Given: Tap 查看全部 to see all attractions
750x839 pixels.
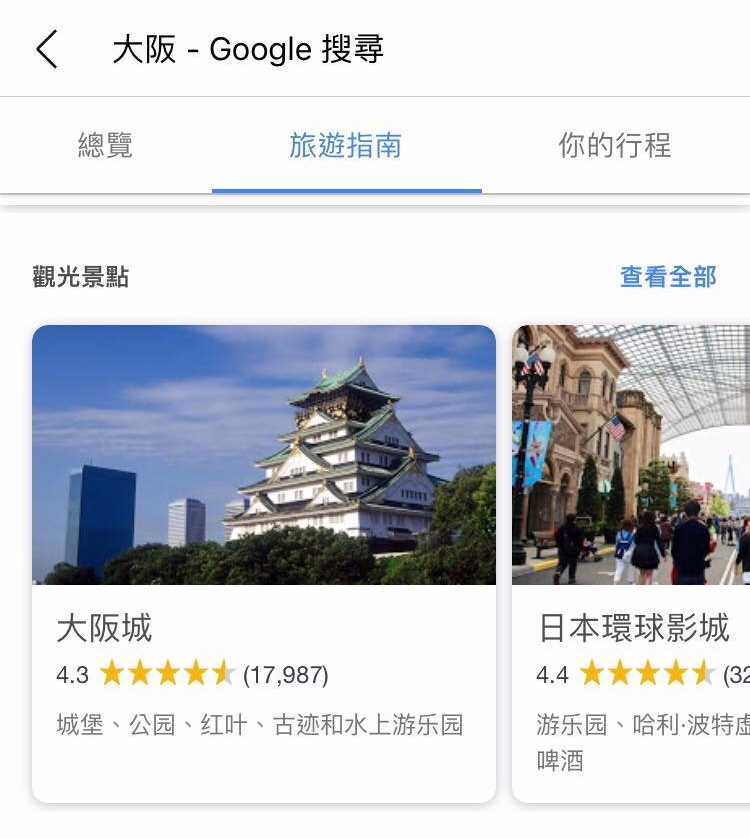Looking at the screenshot, I should [x=668, y=277].
